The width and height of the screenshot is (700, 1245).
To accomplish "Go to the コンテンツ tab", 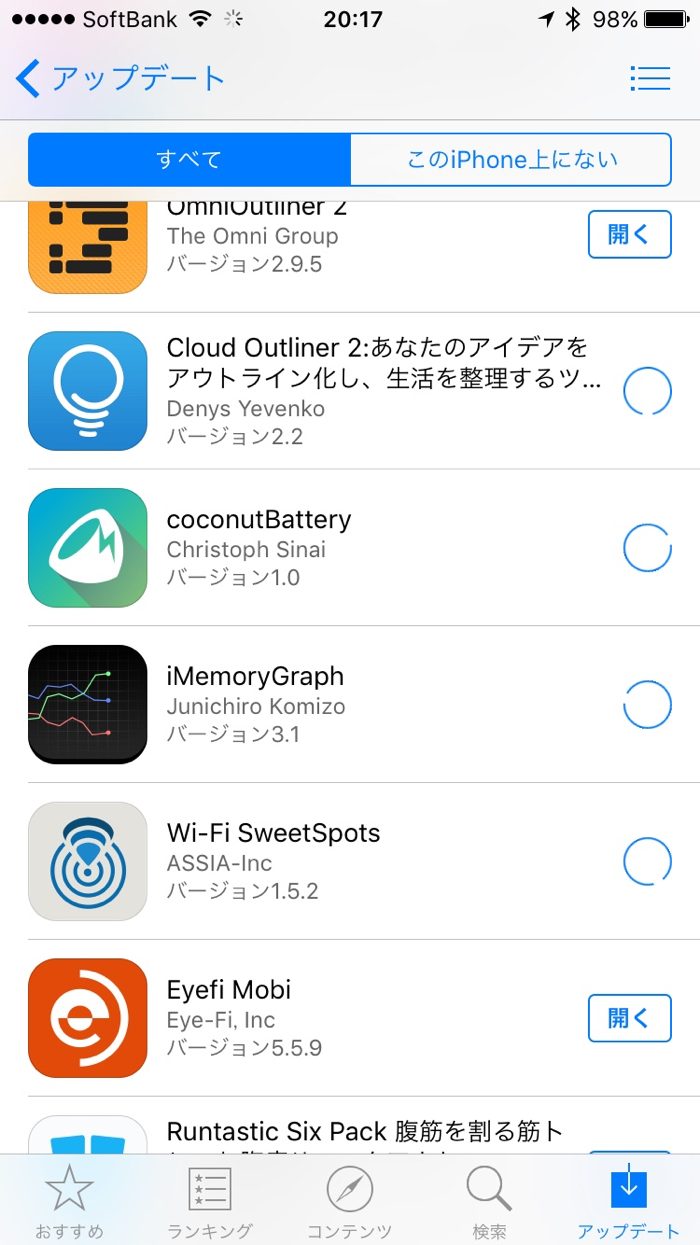I will pos(349,1202).
